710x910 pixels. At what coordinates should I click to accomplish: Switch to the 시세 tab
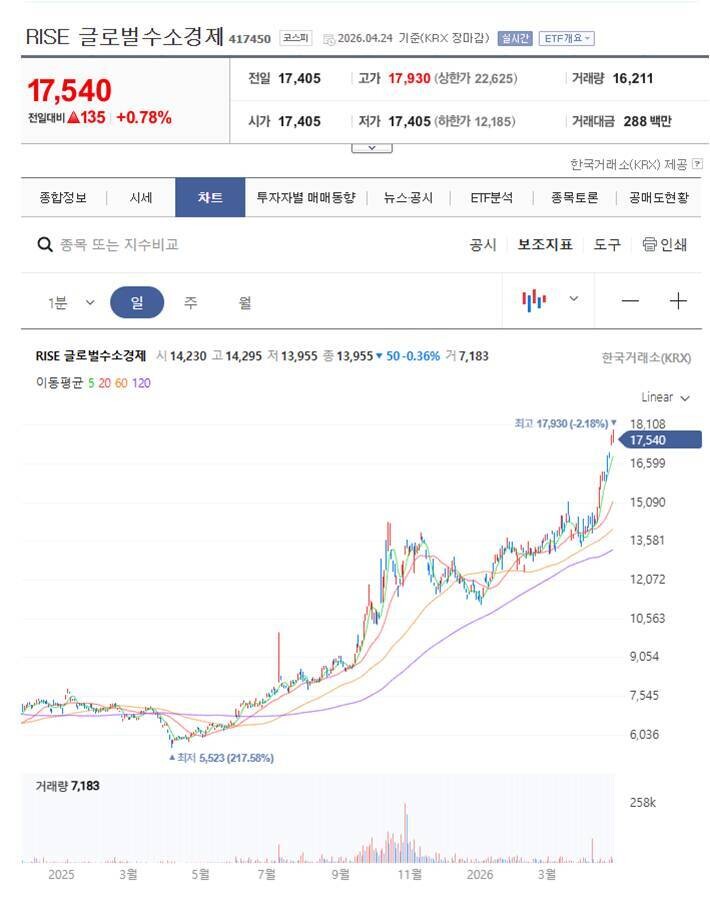click(x=141, y=197)
